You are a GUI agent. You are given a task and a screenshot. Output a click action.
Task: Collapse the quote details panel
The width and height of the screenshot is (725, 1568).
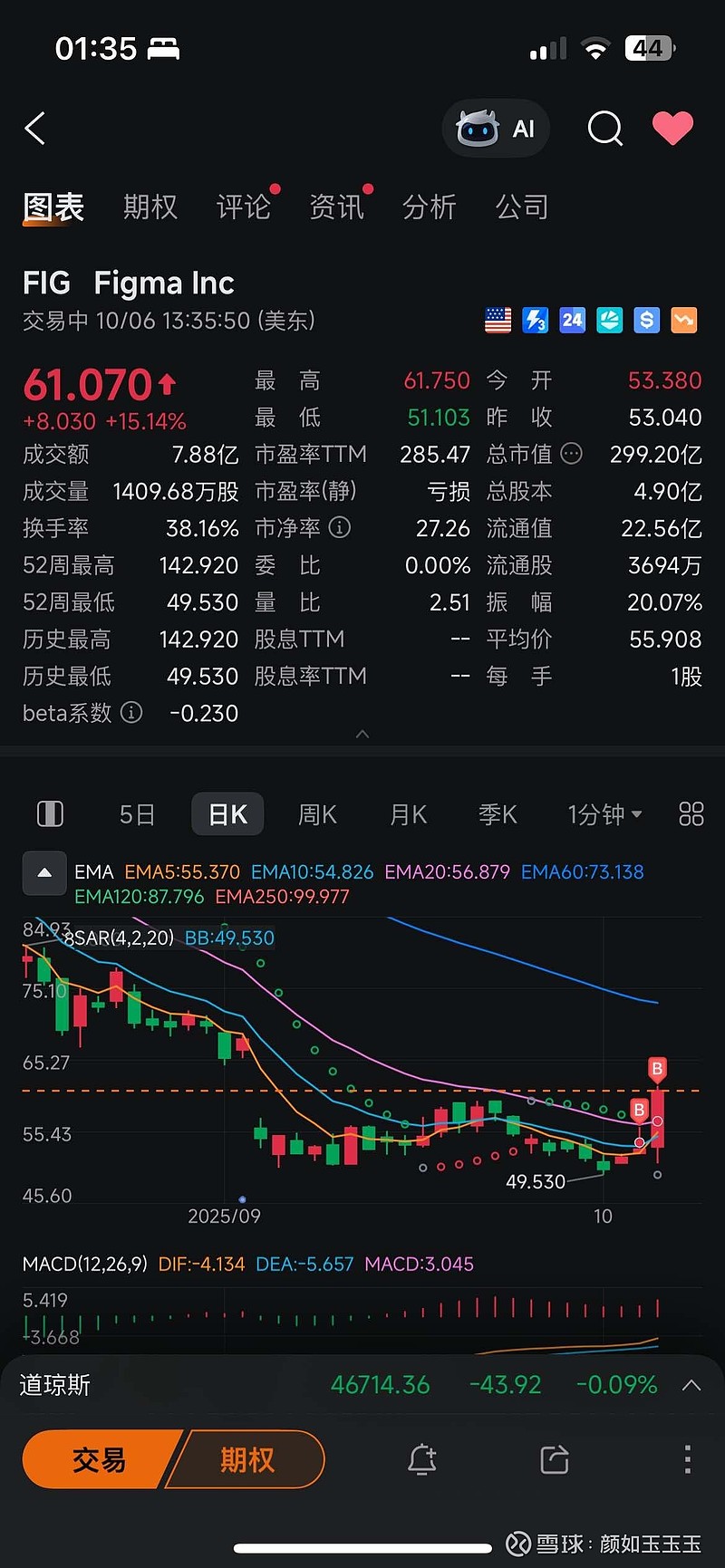click(362, 734)
